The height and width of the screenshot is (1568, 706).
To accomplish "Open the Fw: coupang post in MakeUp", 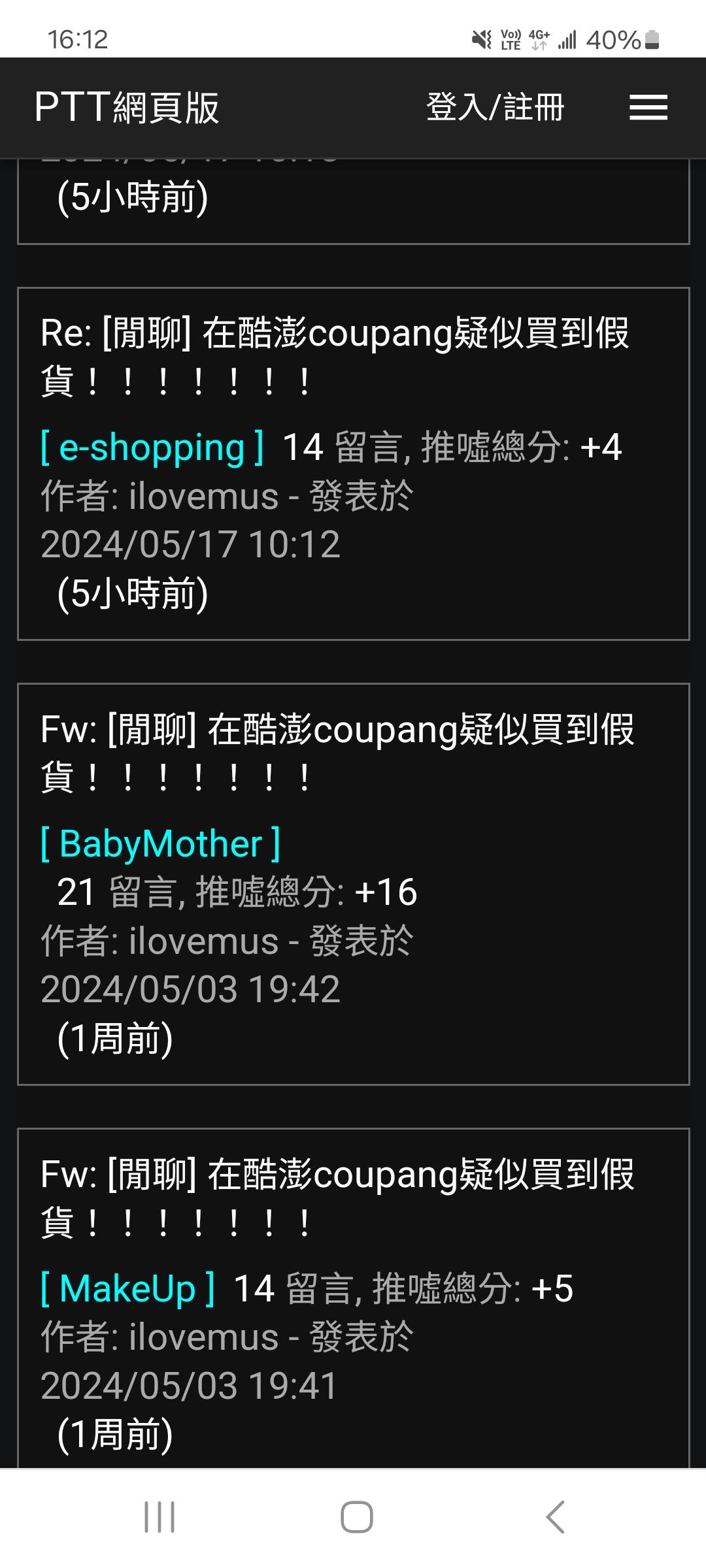I will pos(337,1198).
